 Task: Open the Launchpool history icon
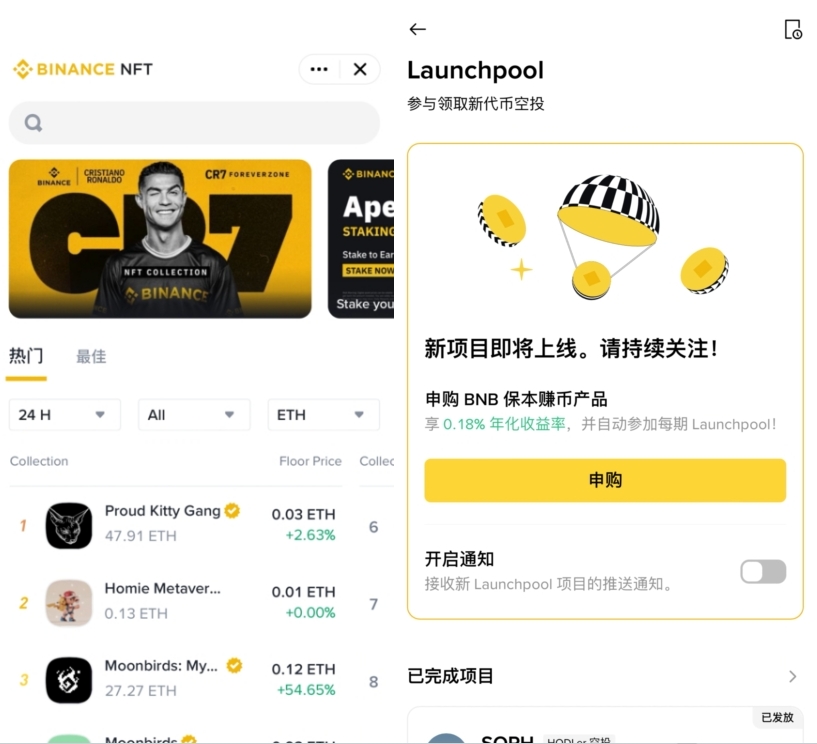(793, 29)
